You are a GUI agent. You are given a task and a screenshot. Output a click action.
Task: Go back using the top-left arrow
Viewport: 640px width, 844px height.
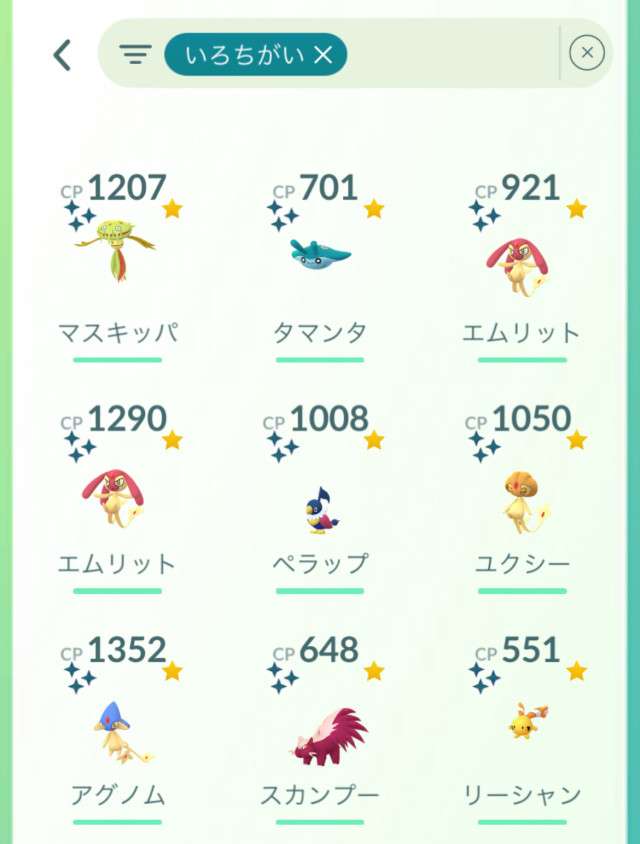coord(62,54)
